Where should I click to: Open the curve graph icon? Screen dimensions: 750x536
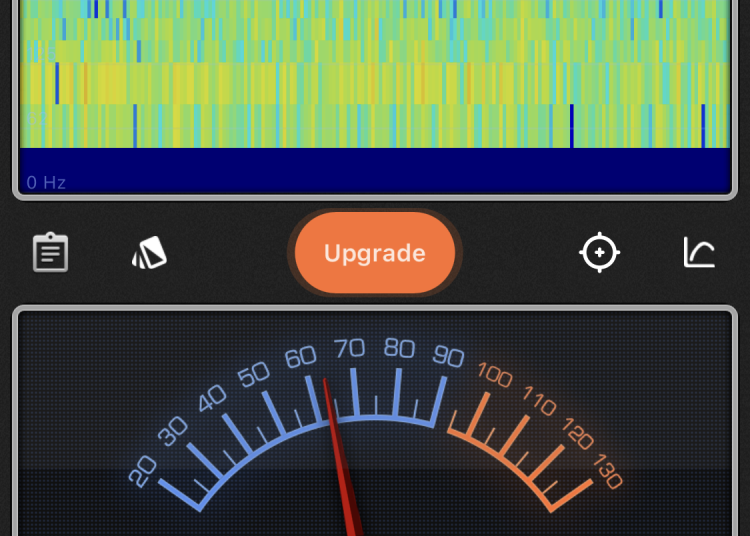(x=700, y=252)
